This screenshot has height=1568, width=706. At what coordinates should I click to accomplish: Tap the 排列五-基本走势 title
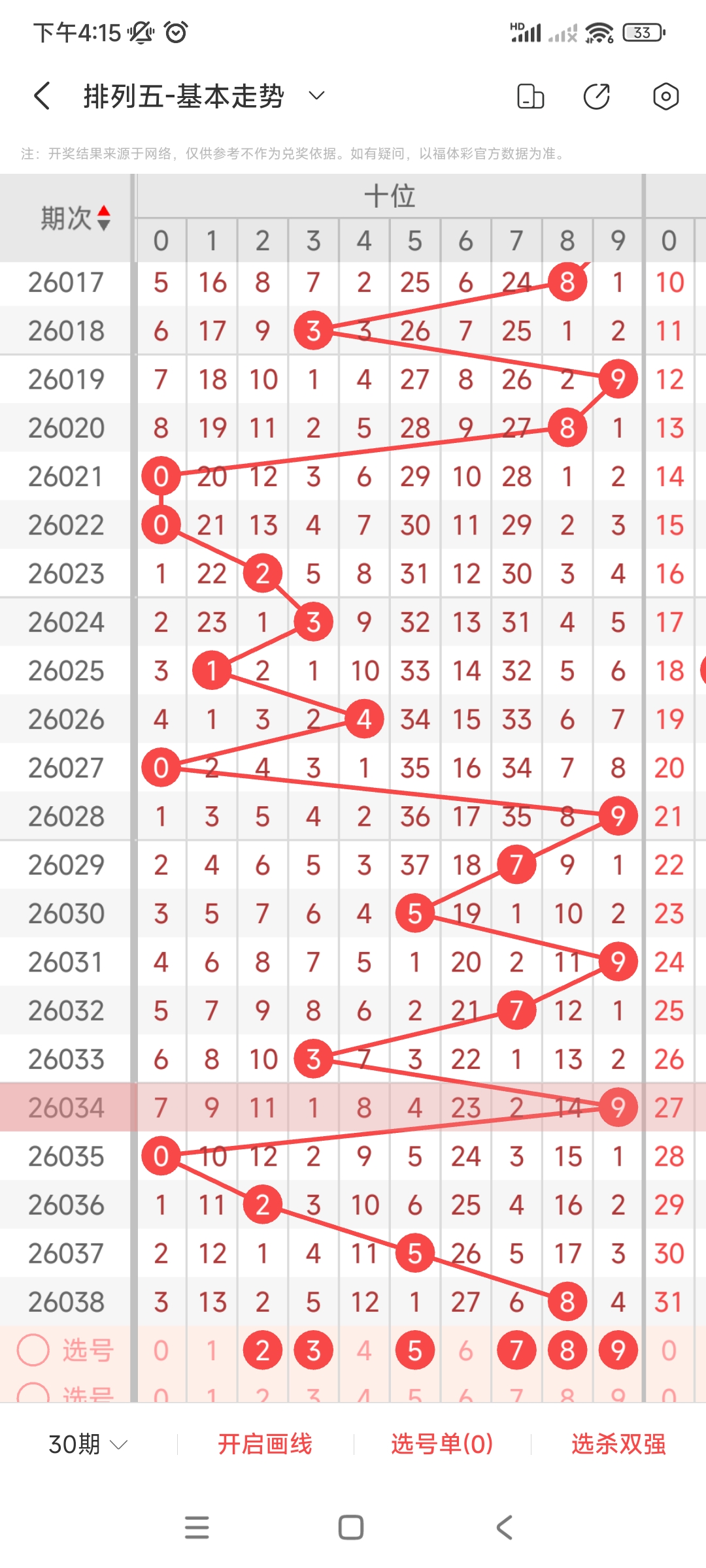coord(183,95)
